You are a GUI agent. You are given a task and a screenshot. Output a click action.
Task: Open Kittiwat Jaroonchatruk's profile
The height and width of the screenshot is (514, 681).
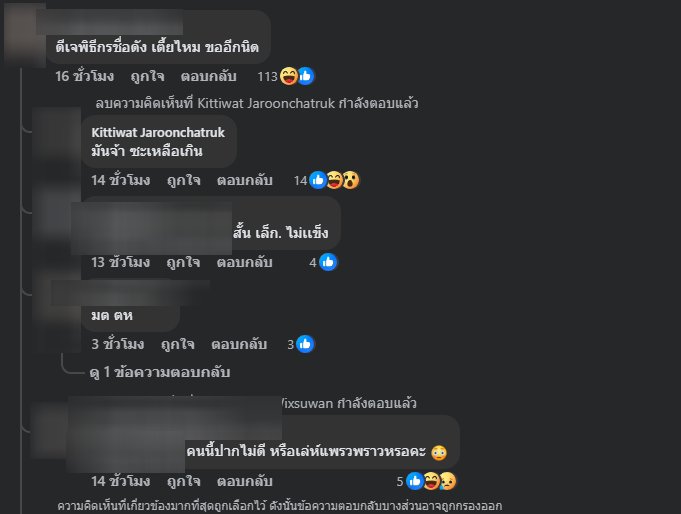point(157,132)
